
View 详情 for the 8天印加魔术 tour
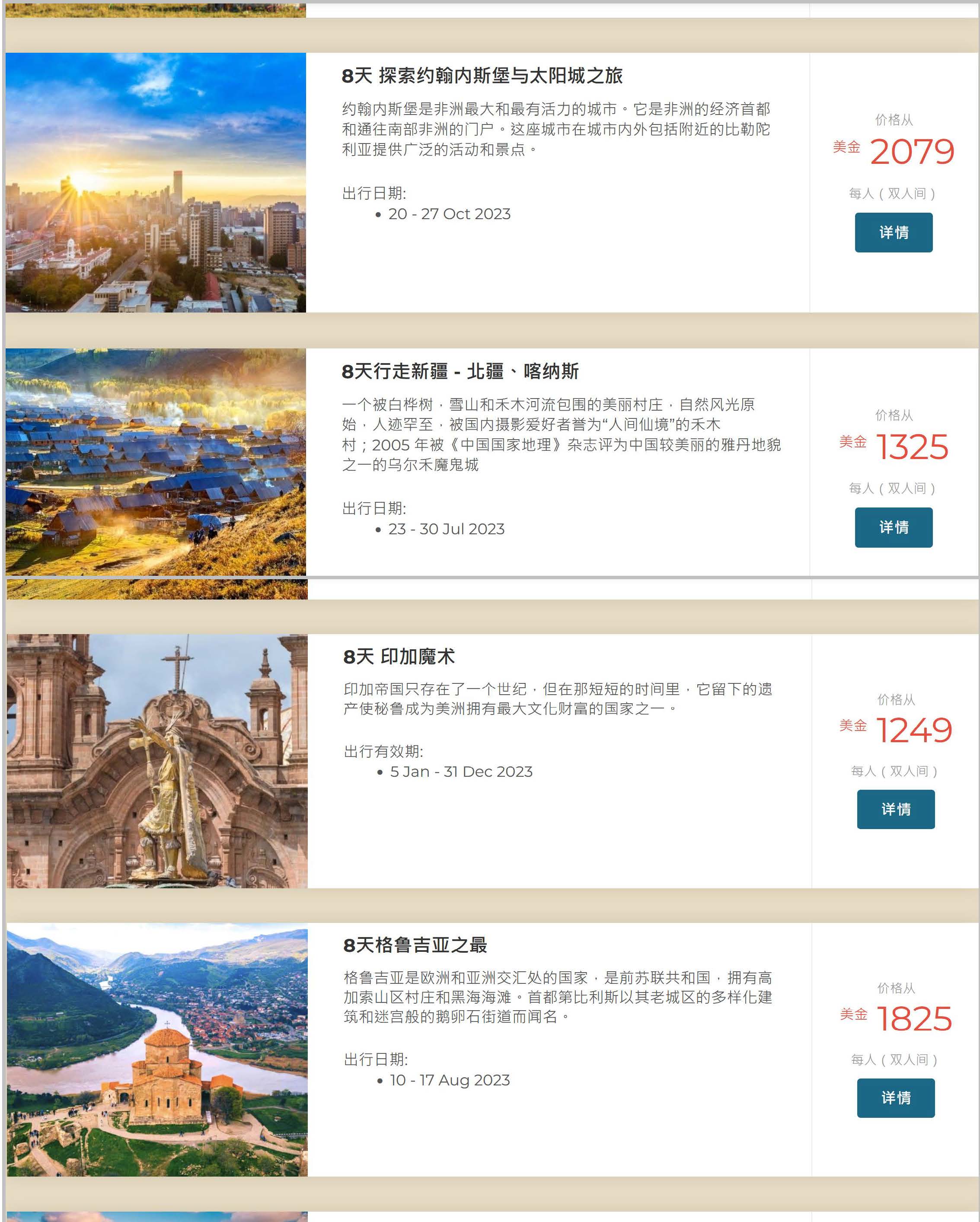click(x=896, y=809)
